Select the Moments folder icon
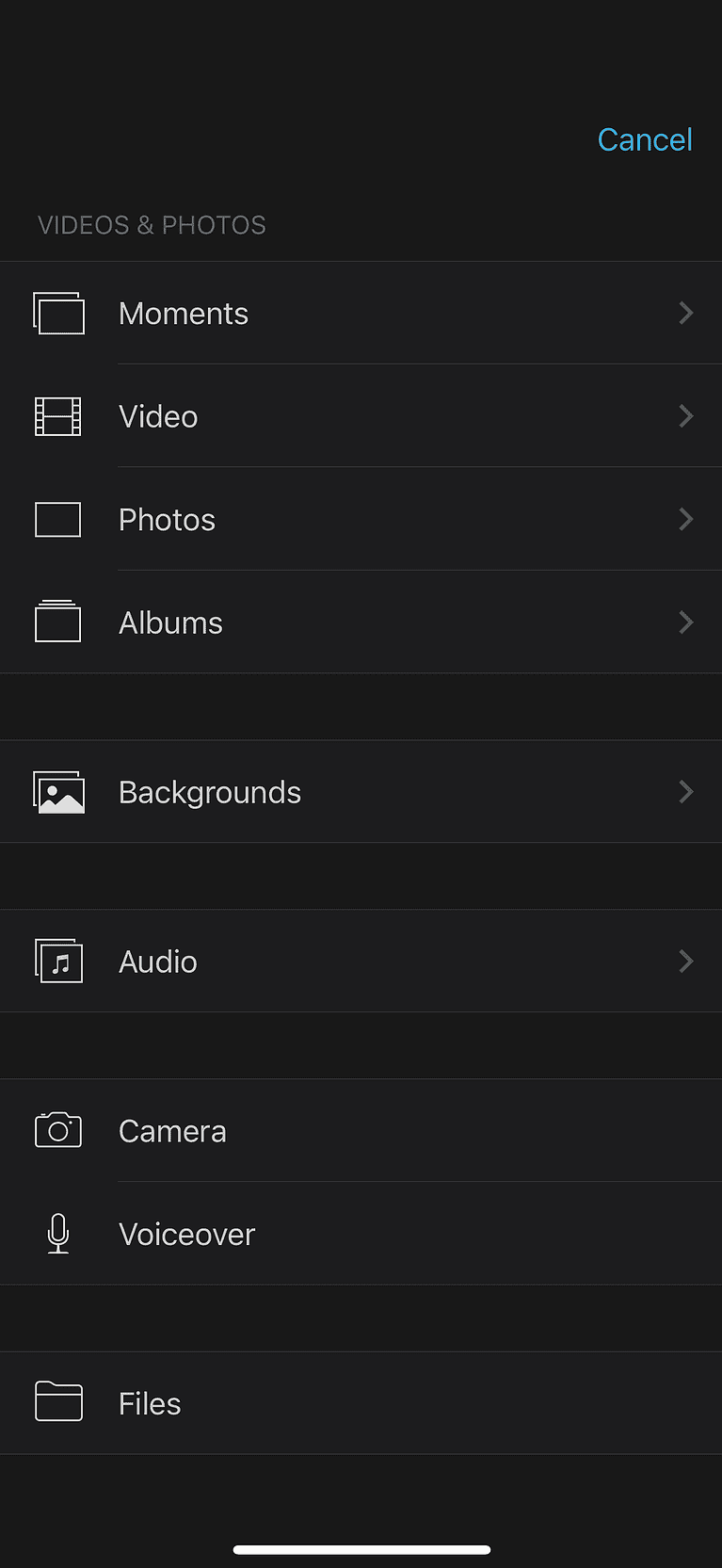 (x=57, y=314)
